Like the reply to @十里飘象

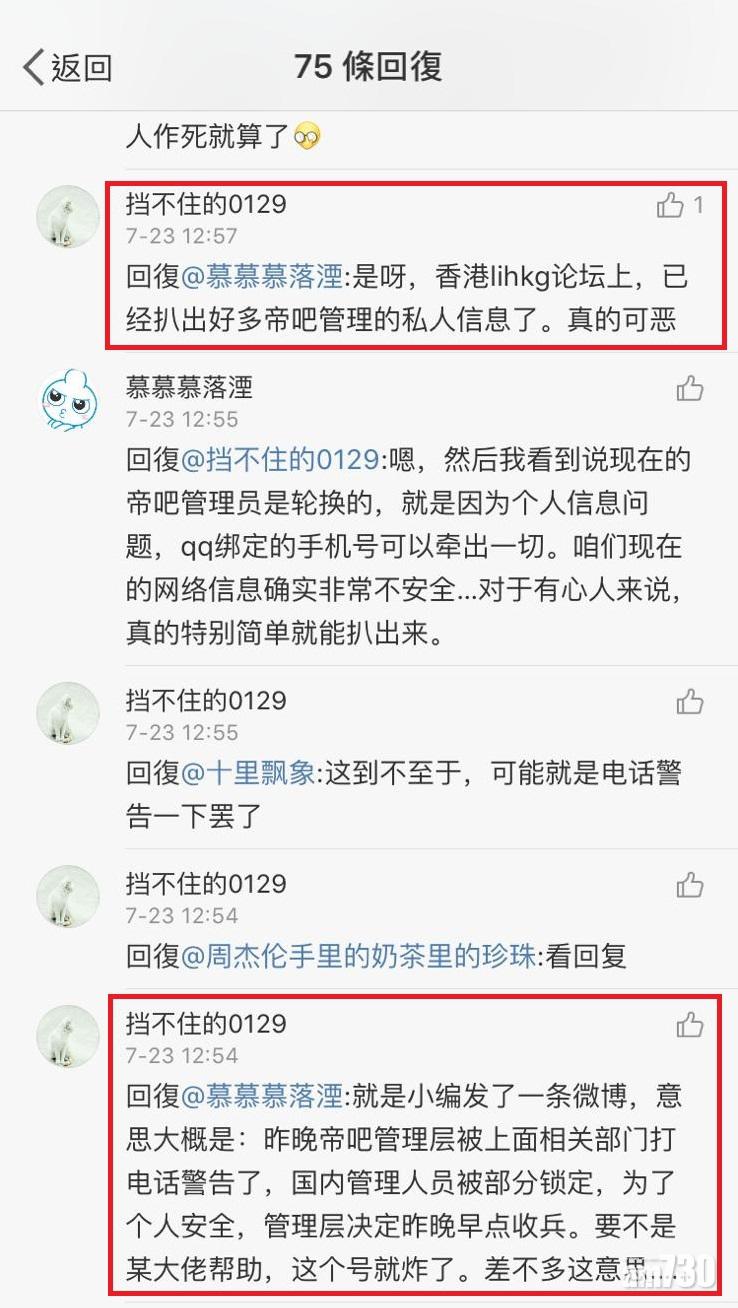click(690, 702)
